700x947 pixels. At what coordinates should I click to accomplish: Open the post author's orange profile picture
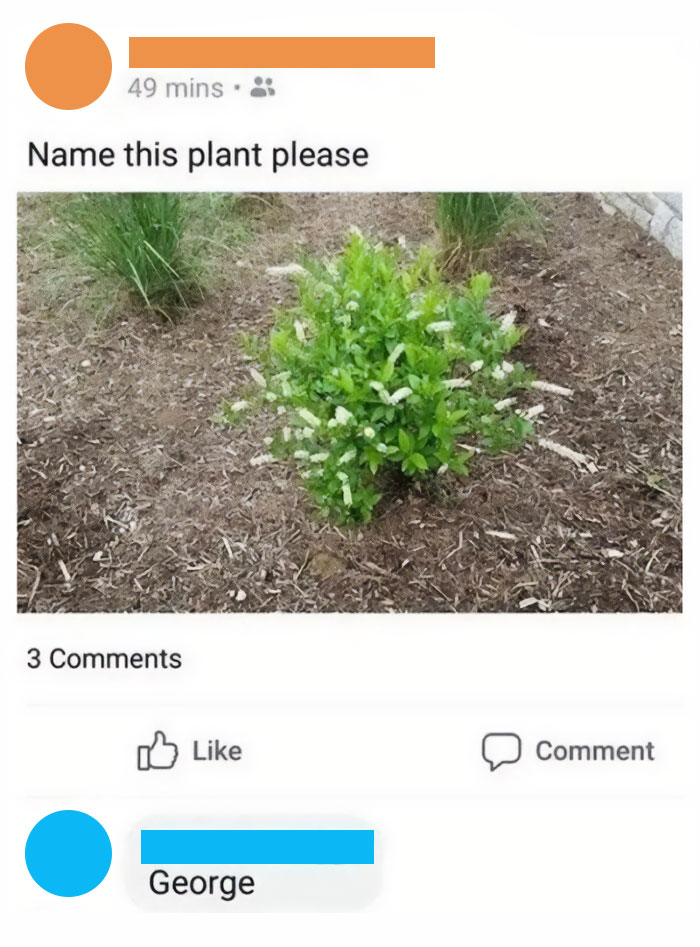click(68, 67)
